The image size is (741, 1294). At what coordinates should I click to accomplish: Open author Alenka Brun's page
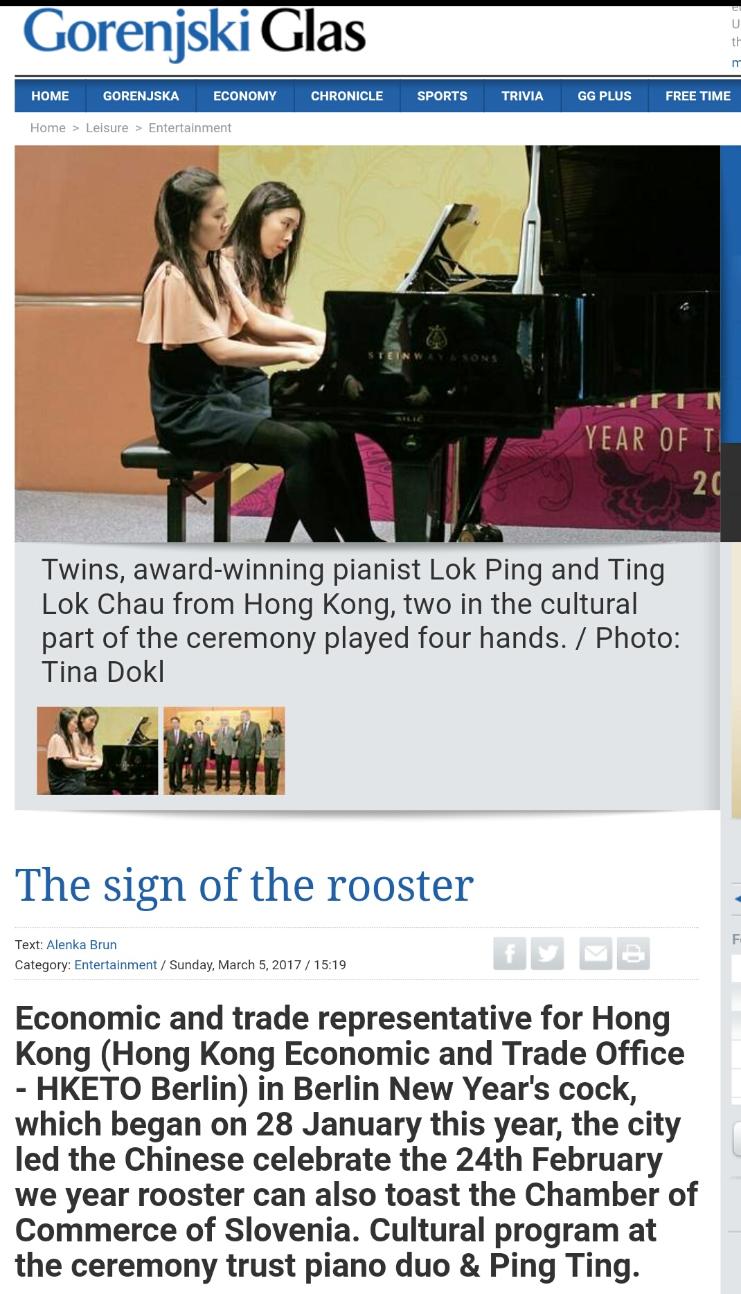coord(82,945)
